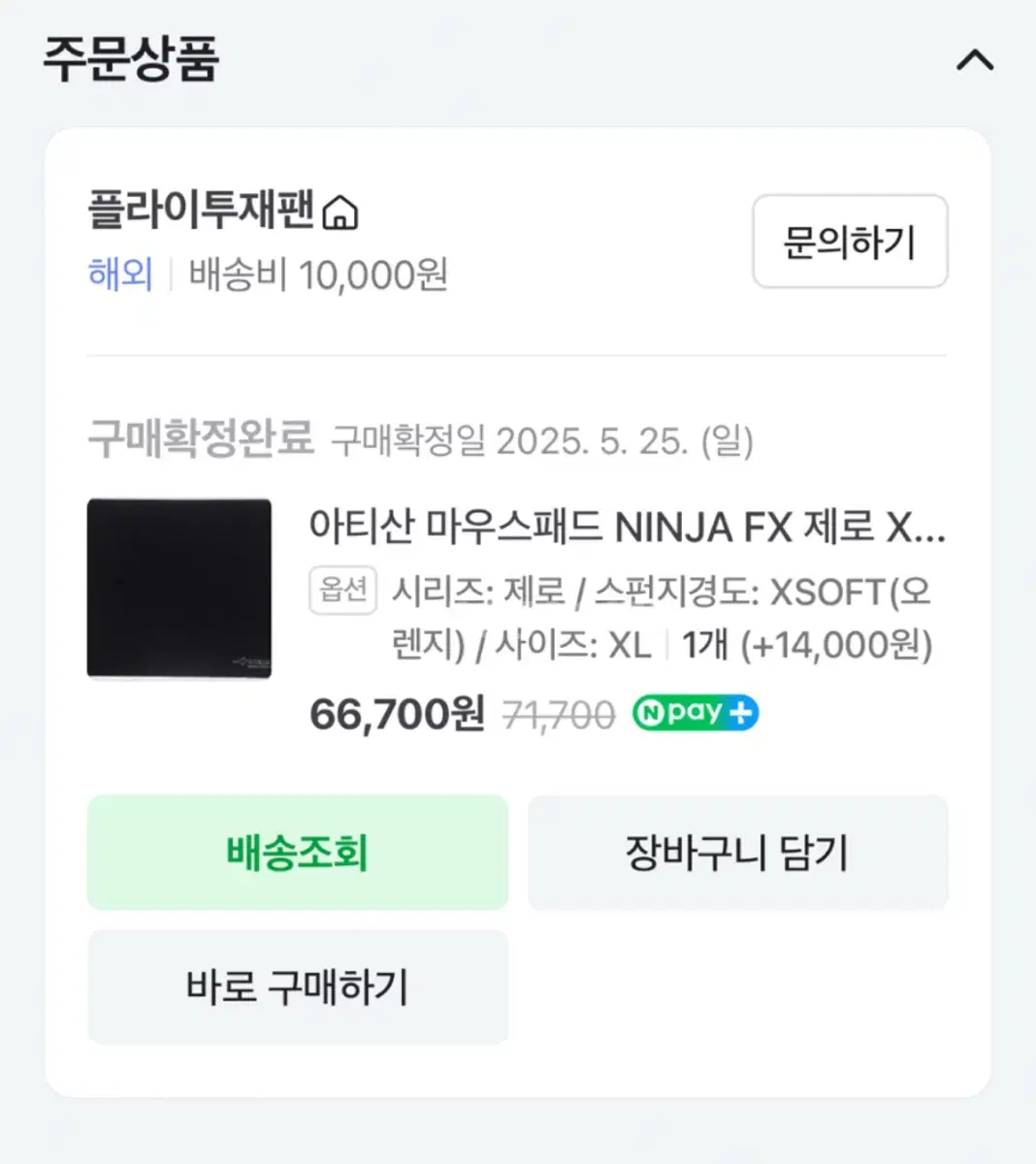Buy again using 바로 구매하기
The image size is (1036, 1164).
297,987
